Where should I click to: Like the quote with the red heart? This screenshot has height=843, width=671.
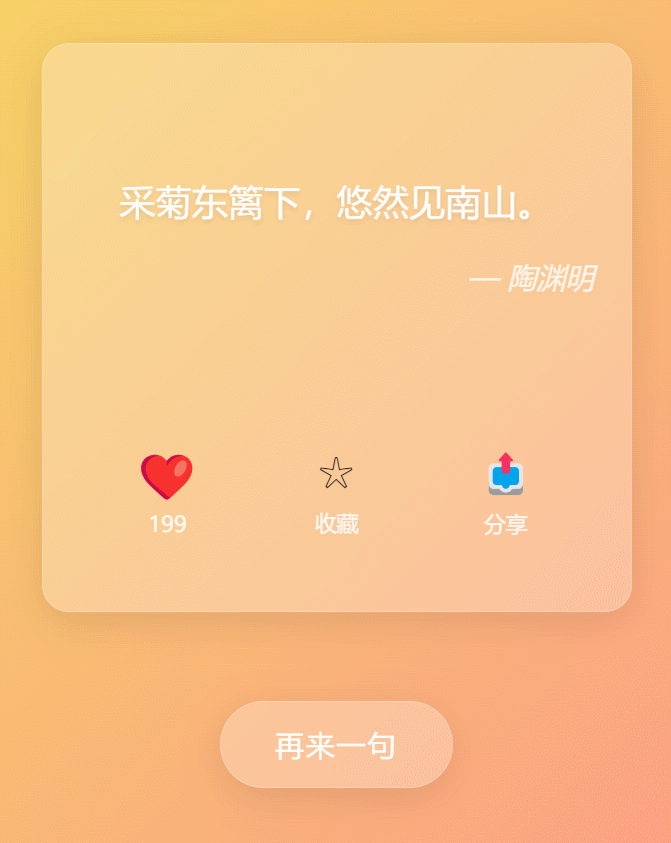pyautogui.click(x=167, y=477)
